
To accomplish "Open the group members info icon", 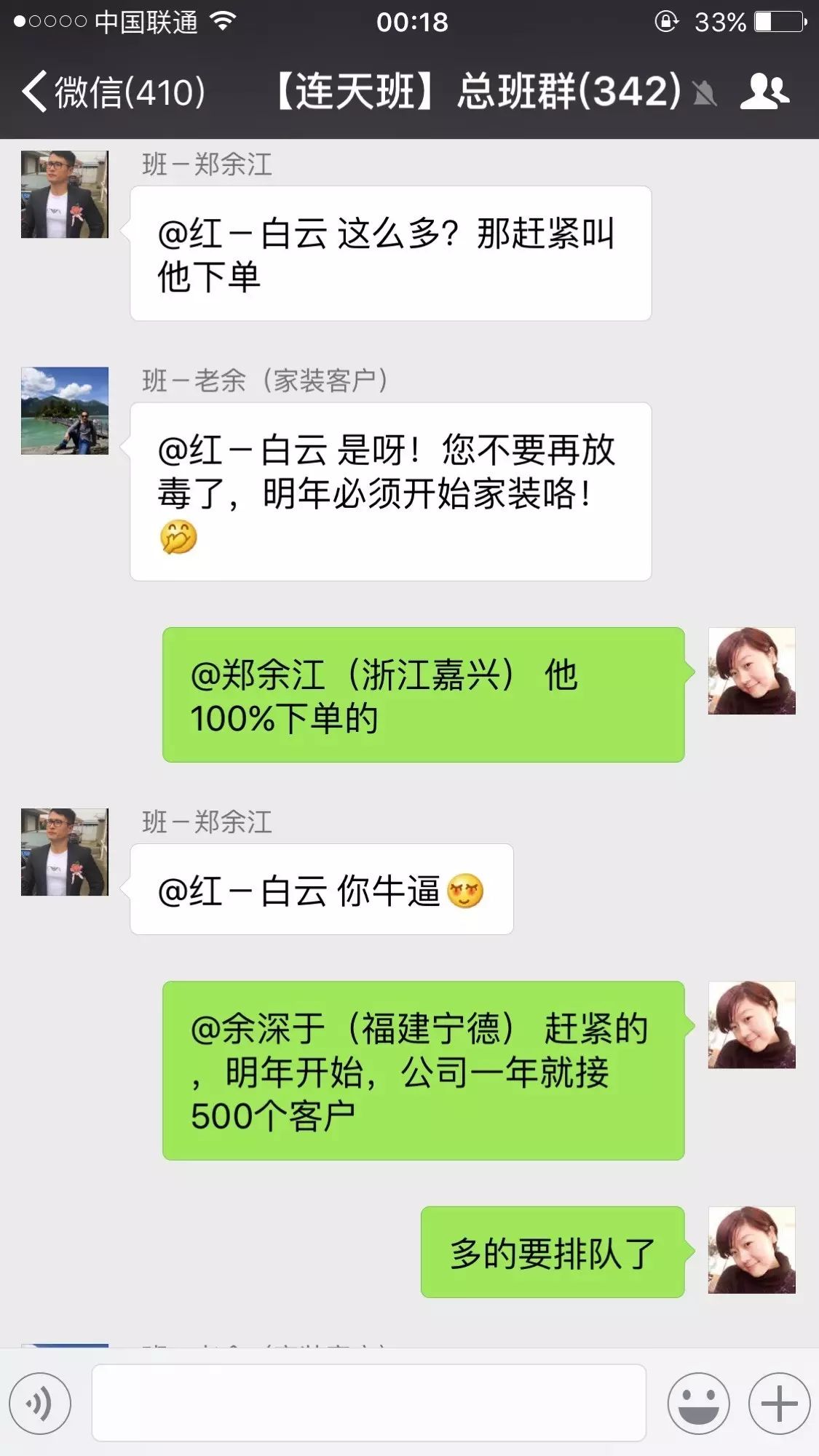I will coord(764,92).
